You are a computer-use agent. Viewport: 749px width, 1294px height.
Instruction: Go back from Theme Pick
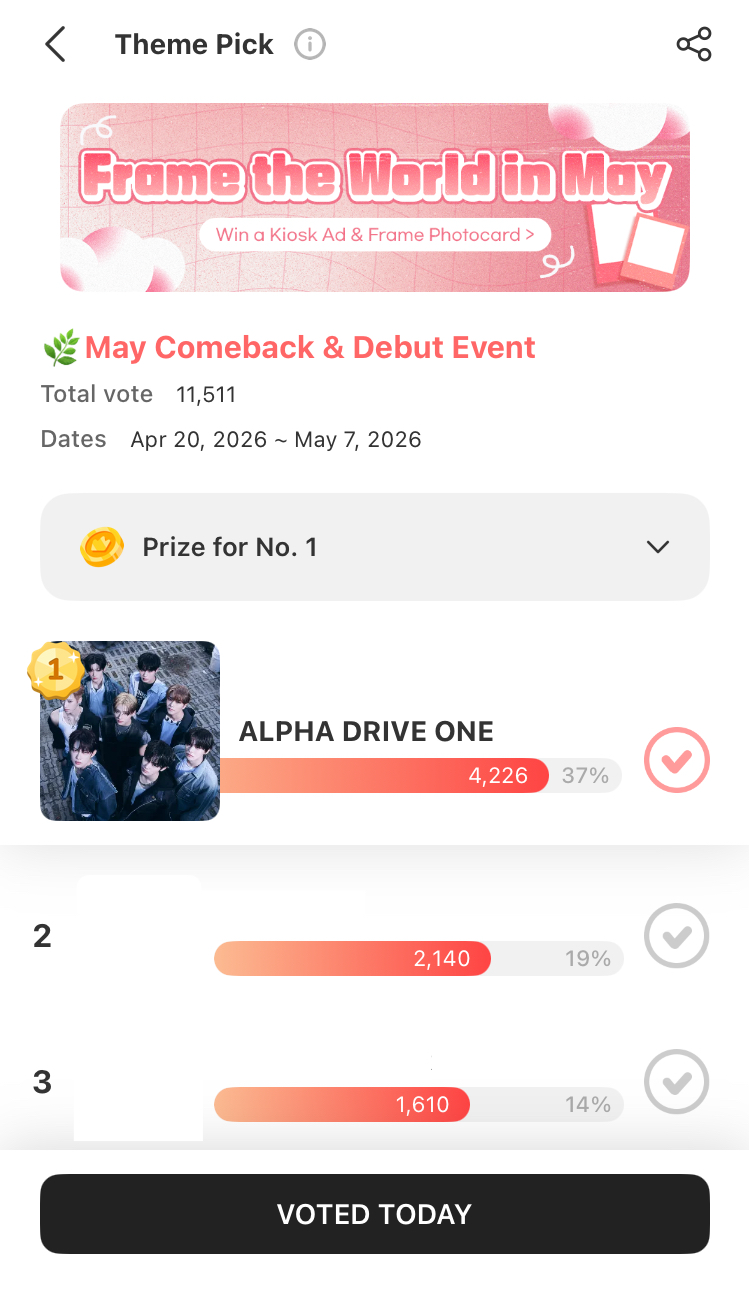[56, 45]
